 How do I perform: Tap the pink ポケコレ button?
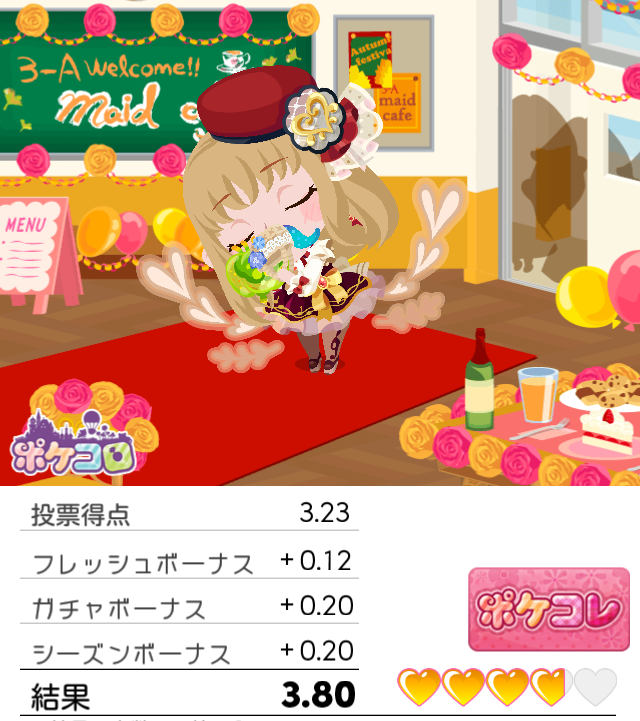548,609
